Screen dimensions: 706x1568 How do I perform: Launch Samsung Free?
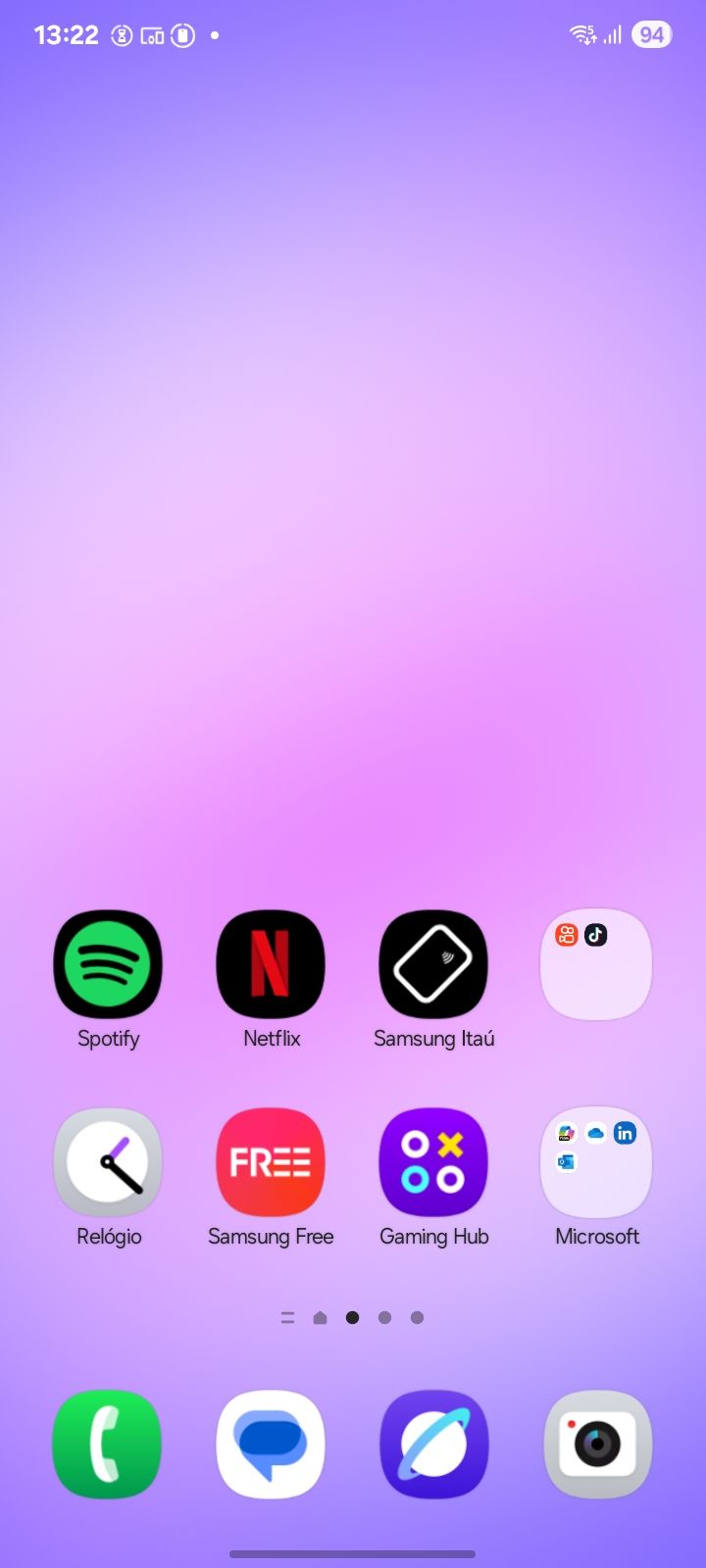coord(271,1162)
